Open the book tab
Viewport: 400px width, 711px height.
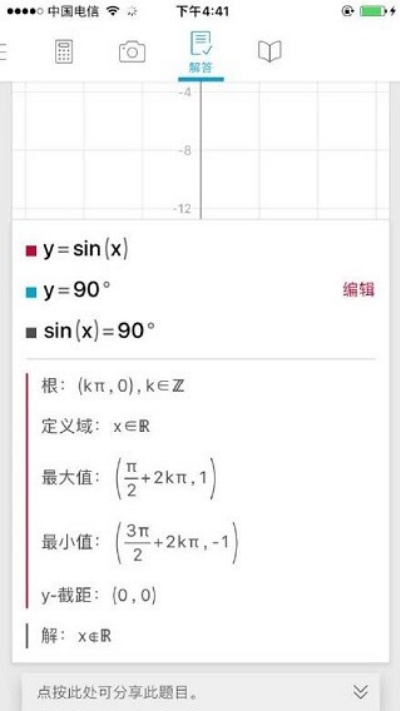(270, 51)
